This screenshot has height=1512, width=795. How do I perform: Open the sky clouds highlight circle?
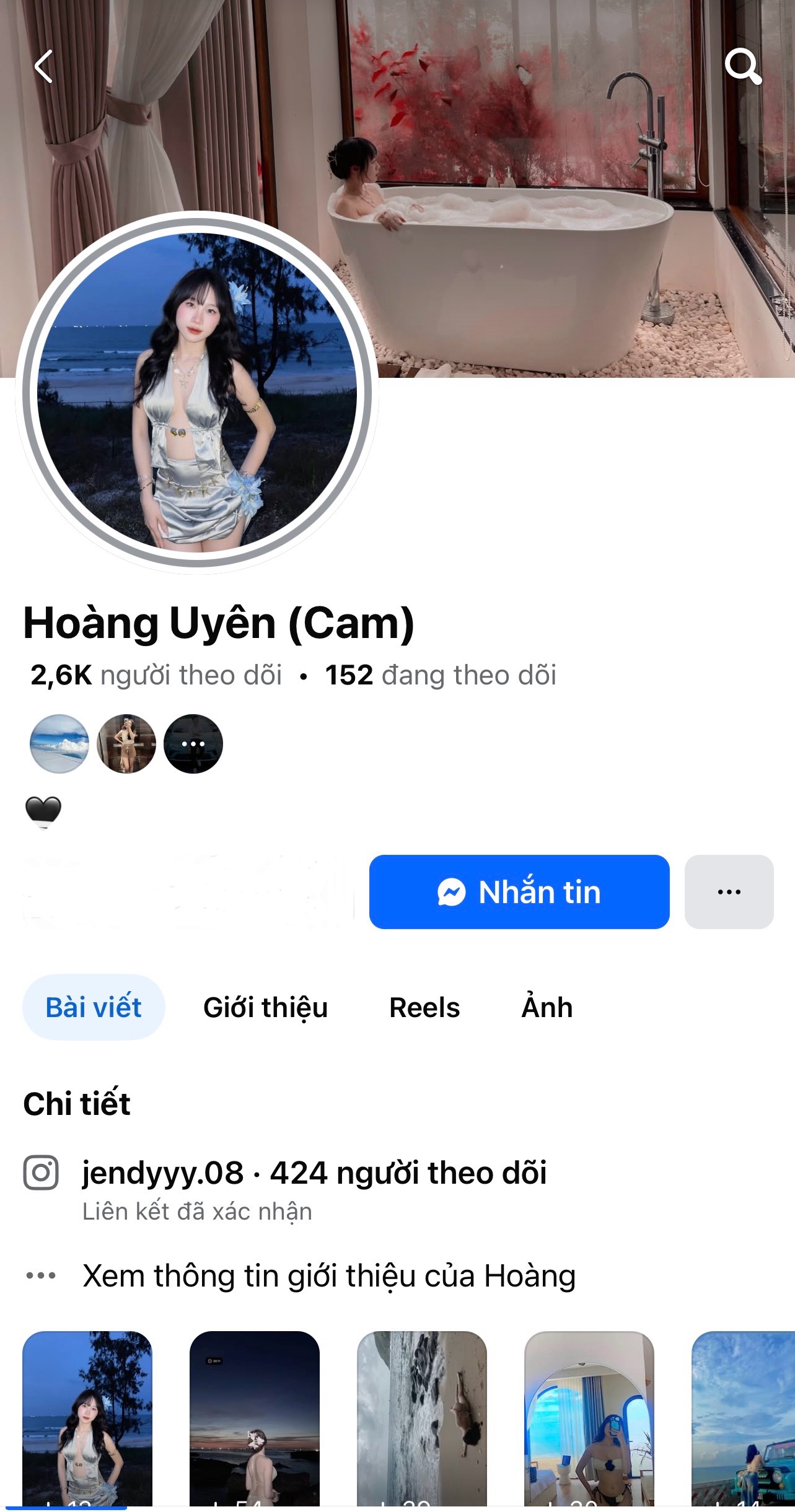59,743
